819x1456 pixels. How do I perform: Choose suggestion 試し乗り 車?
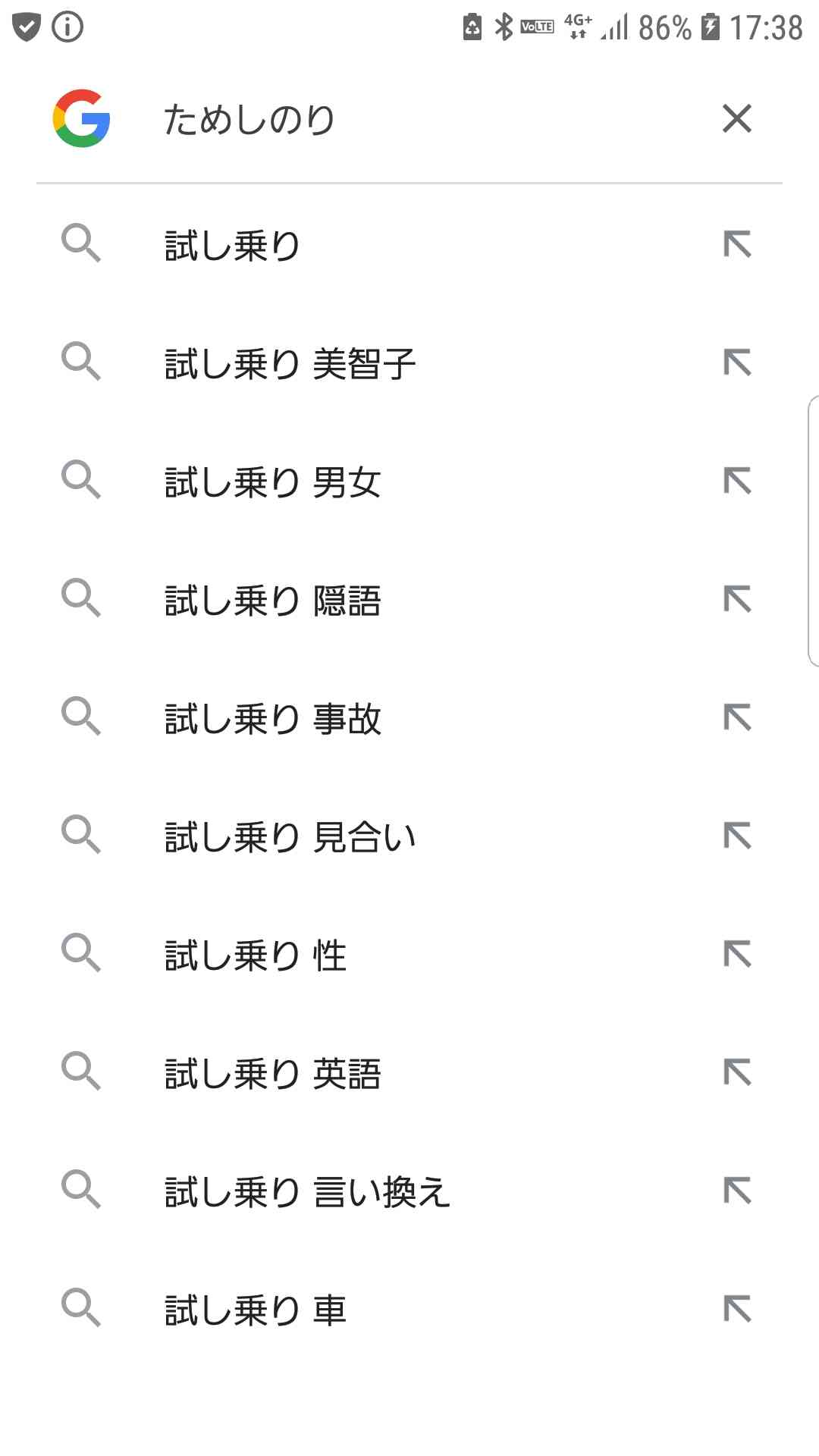(x=409, y=1310)
